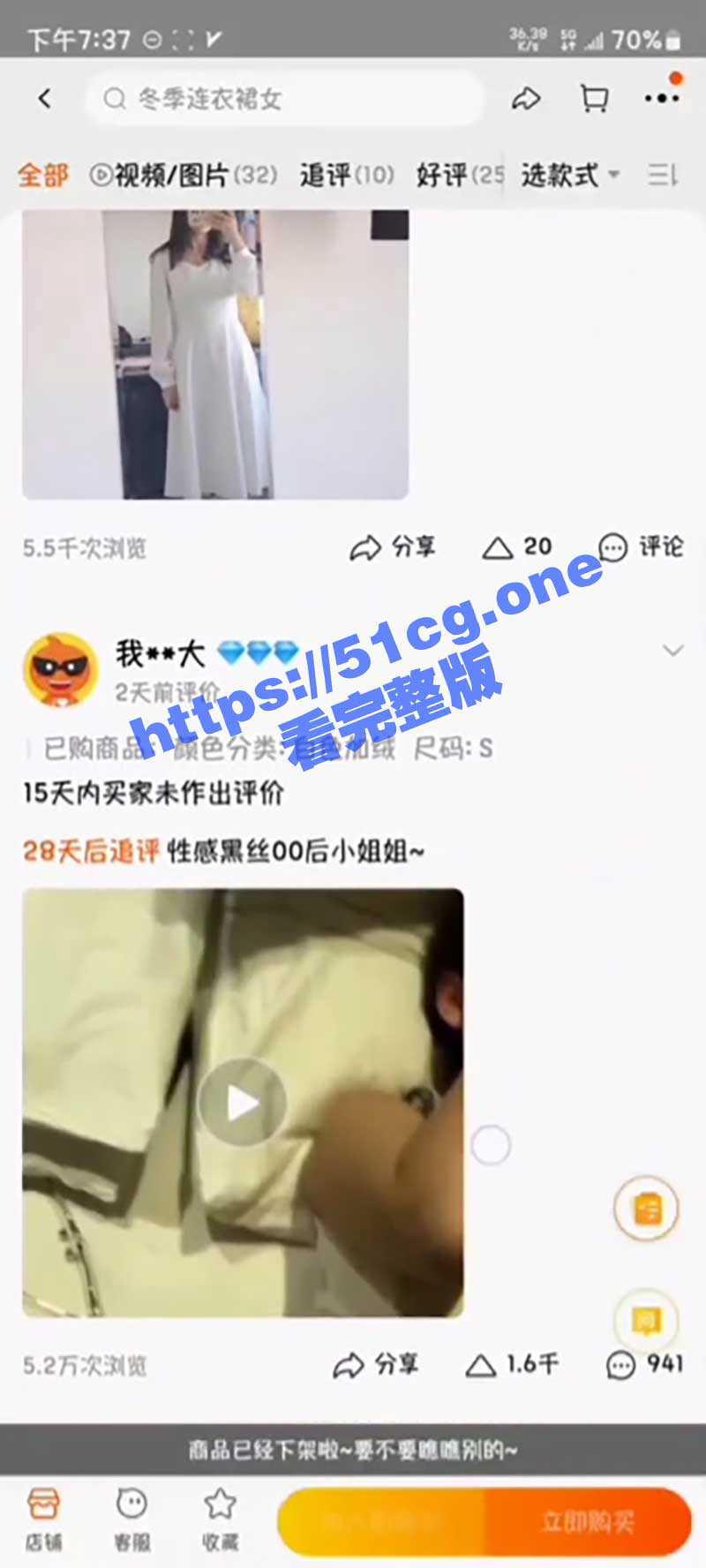
Task: Play the video in 我**大's review
Action: tap(242, 1102)
